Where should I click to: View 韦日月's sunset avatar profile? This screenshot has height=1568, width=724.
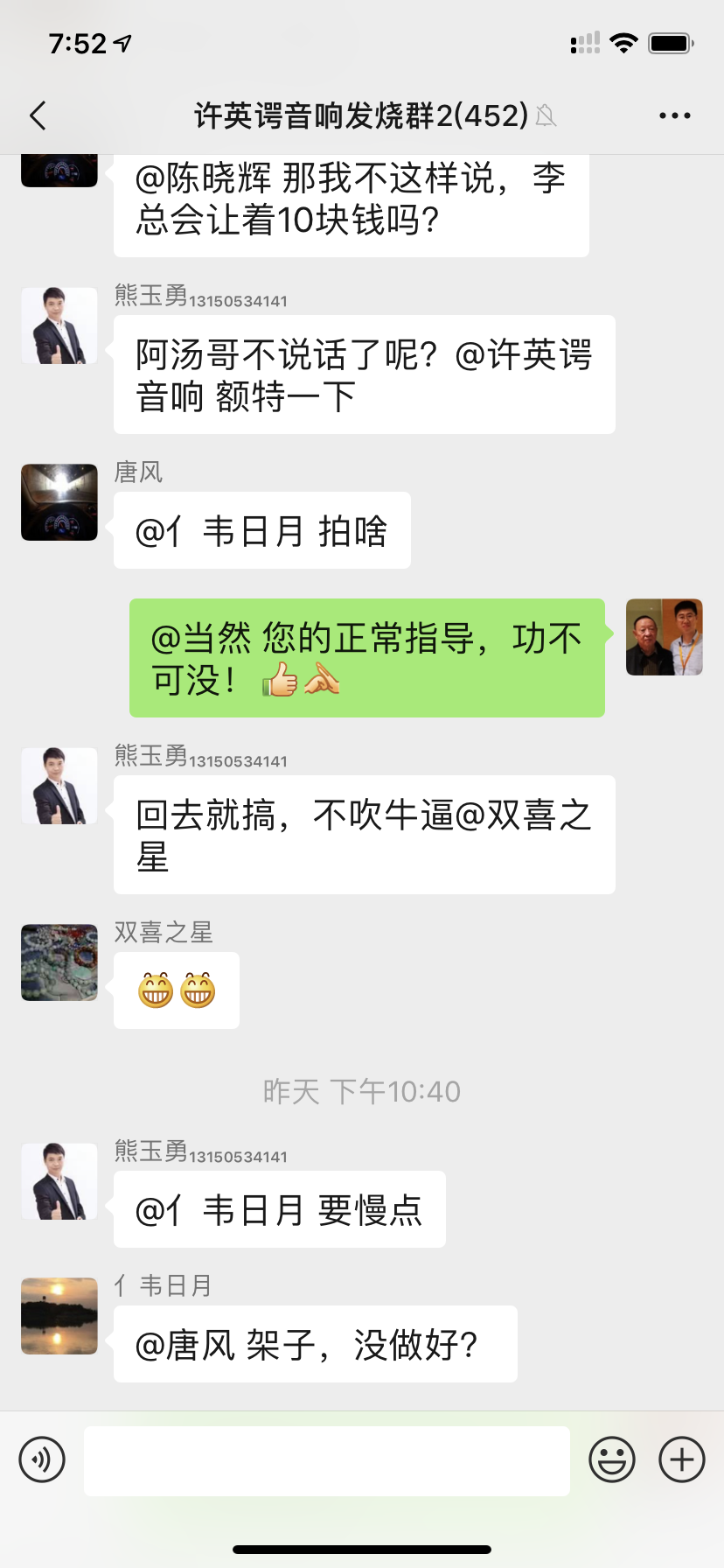(59, 1316)
